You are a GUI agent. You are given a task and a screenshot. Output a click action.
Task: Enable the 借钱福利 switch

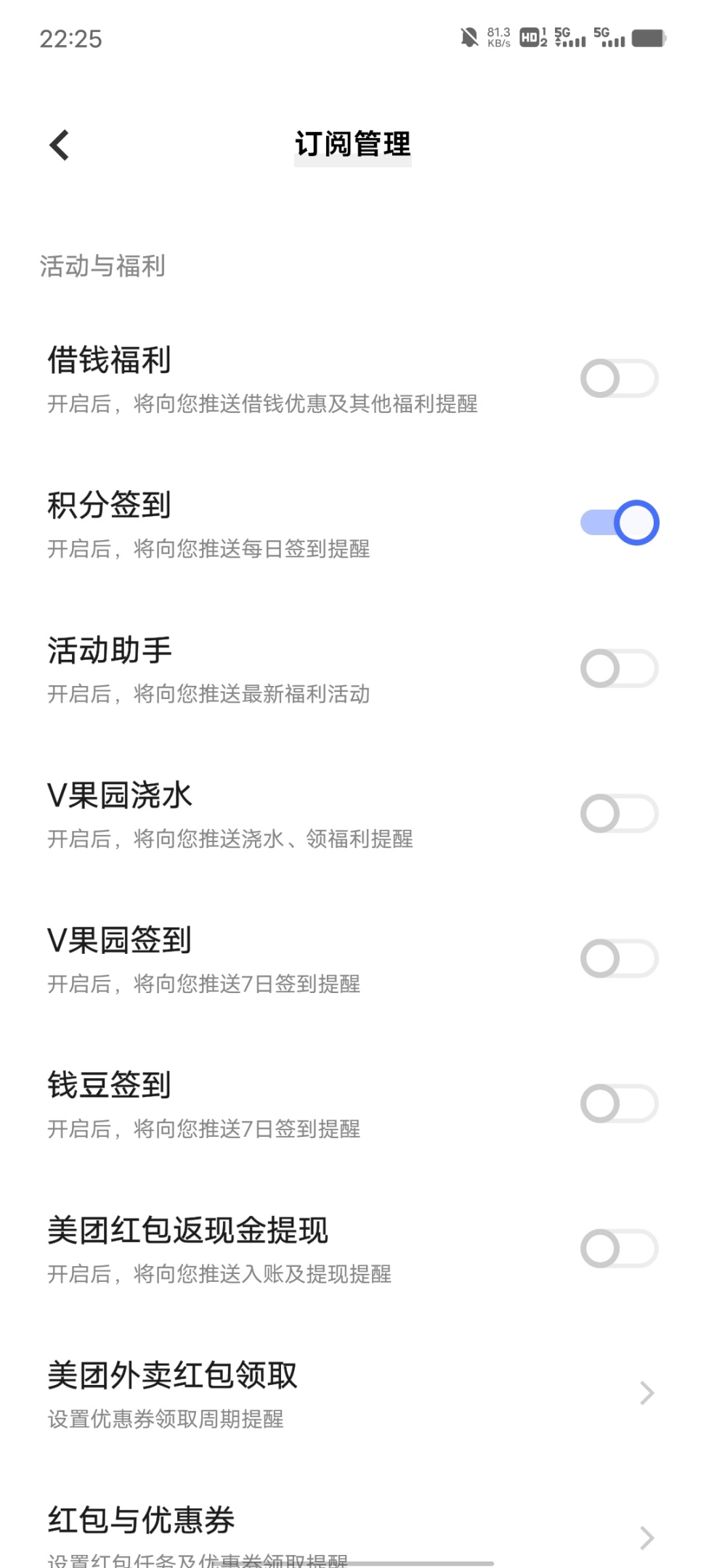tap(619, 378)
